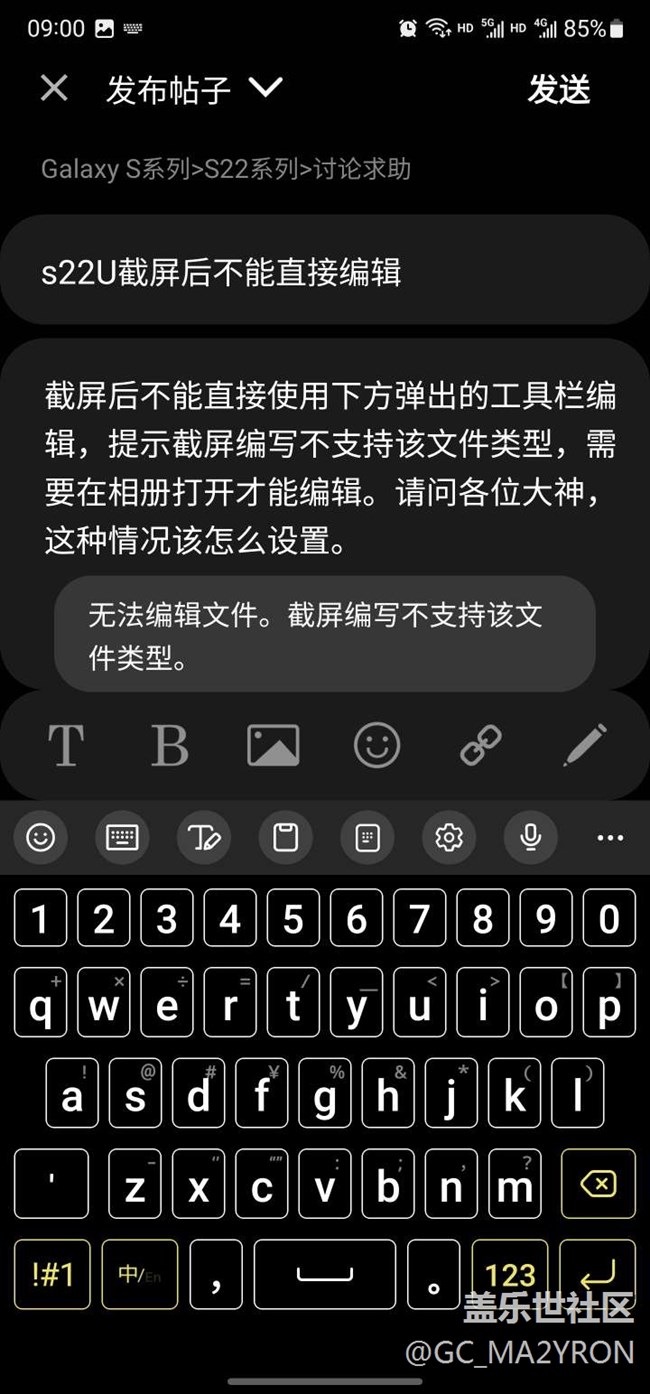Open keyboard clipboard
This screenshot has width=650, height=1394.
(286, 837)
